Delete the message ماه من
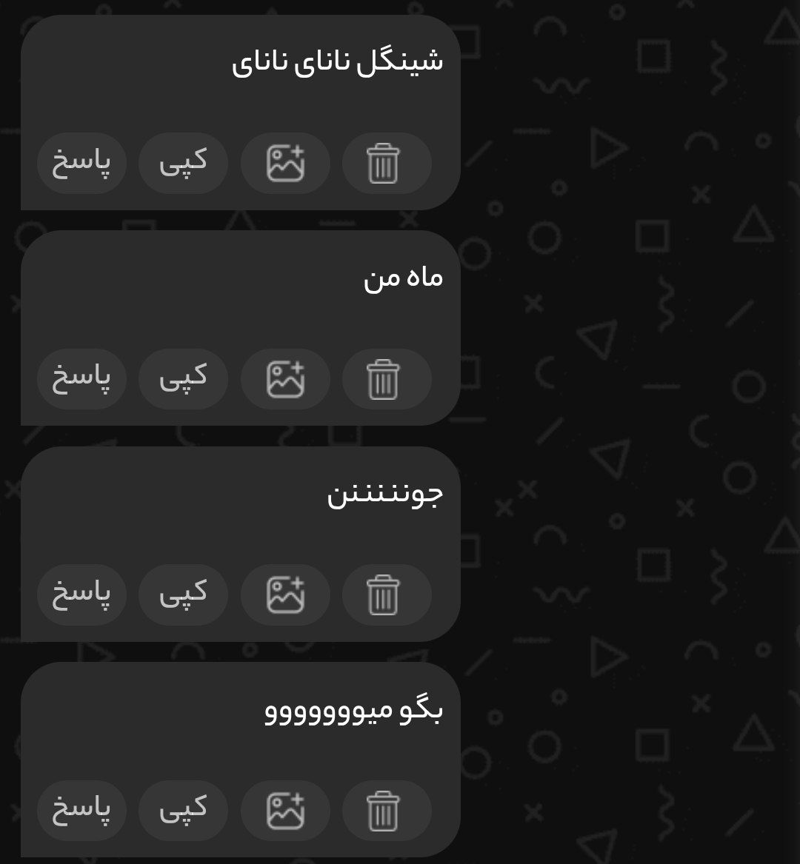Screen dimensions: 800x864 (x=385, y=379)
